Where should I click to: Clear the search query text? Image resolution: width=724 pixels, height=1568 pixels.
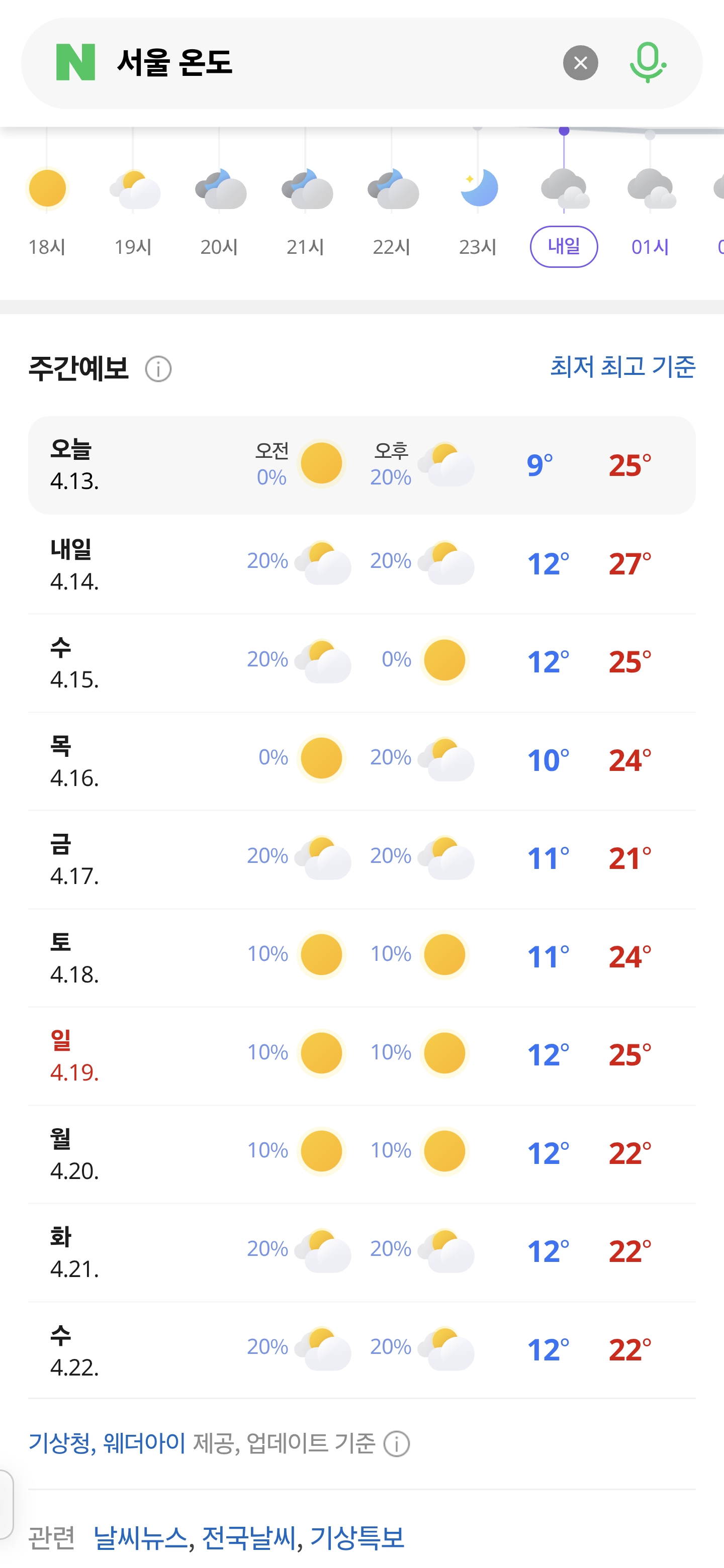pos(580,63)
